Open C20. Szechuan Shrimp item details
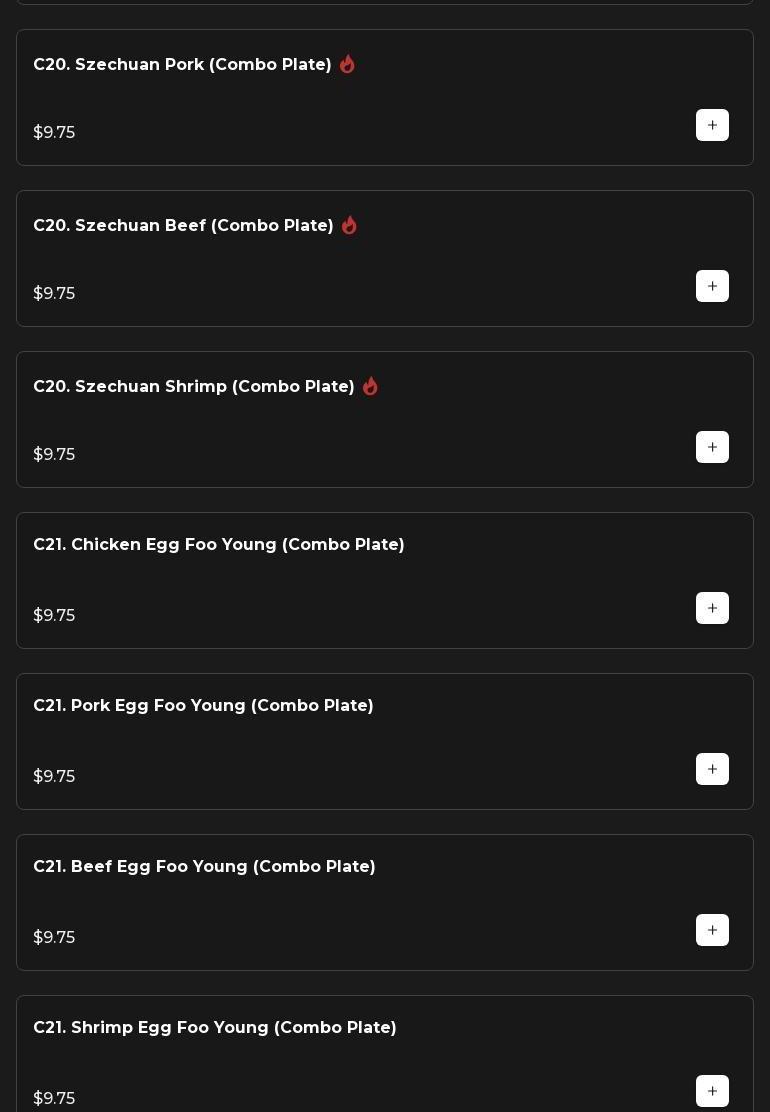The image size is (770, 1112). tap(194, 387)
